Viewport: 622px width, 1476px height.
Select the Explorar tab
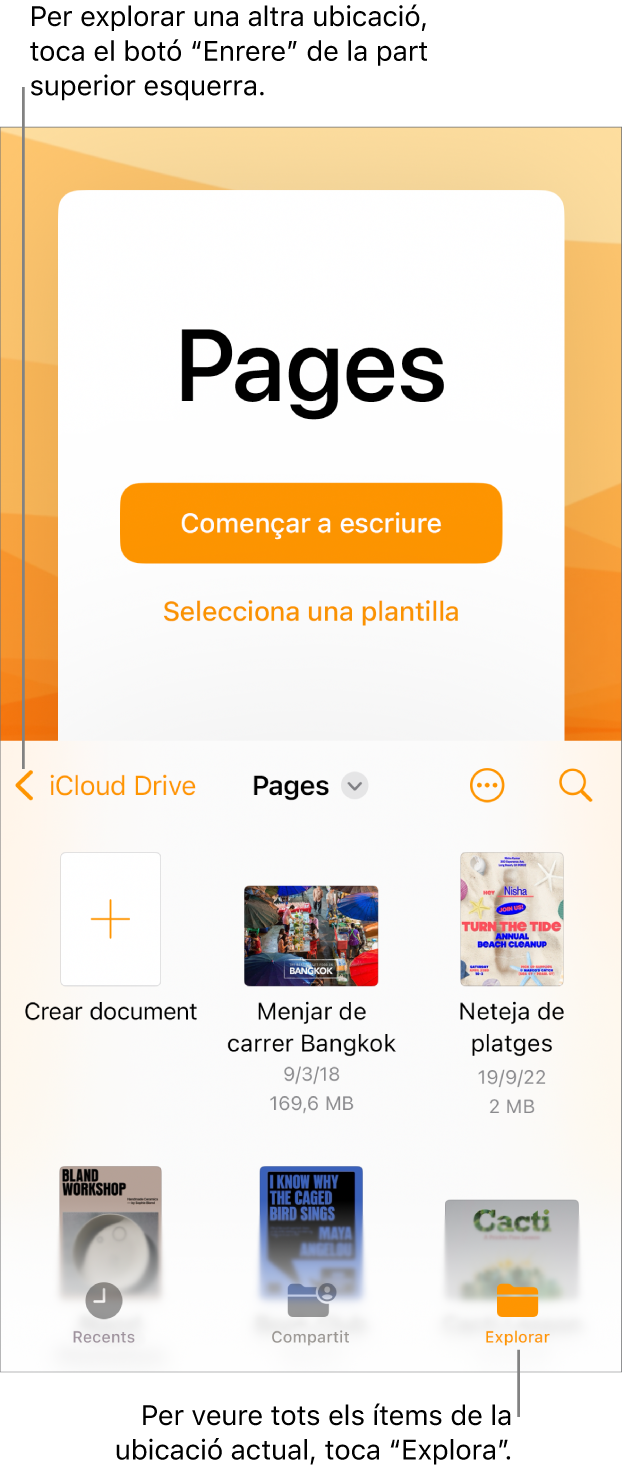click(517, 1313)
